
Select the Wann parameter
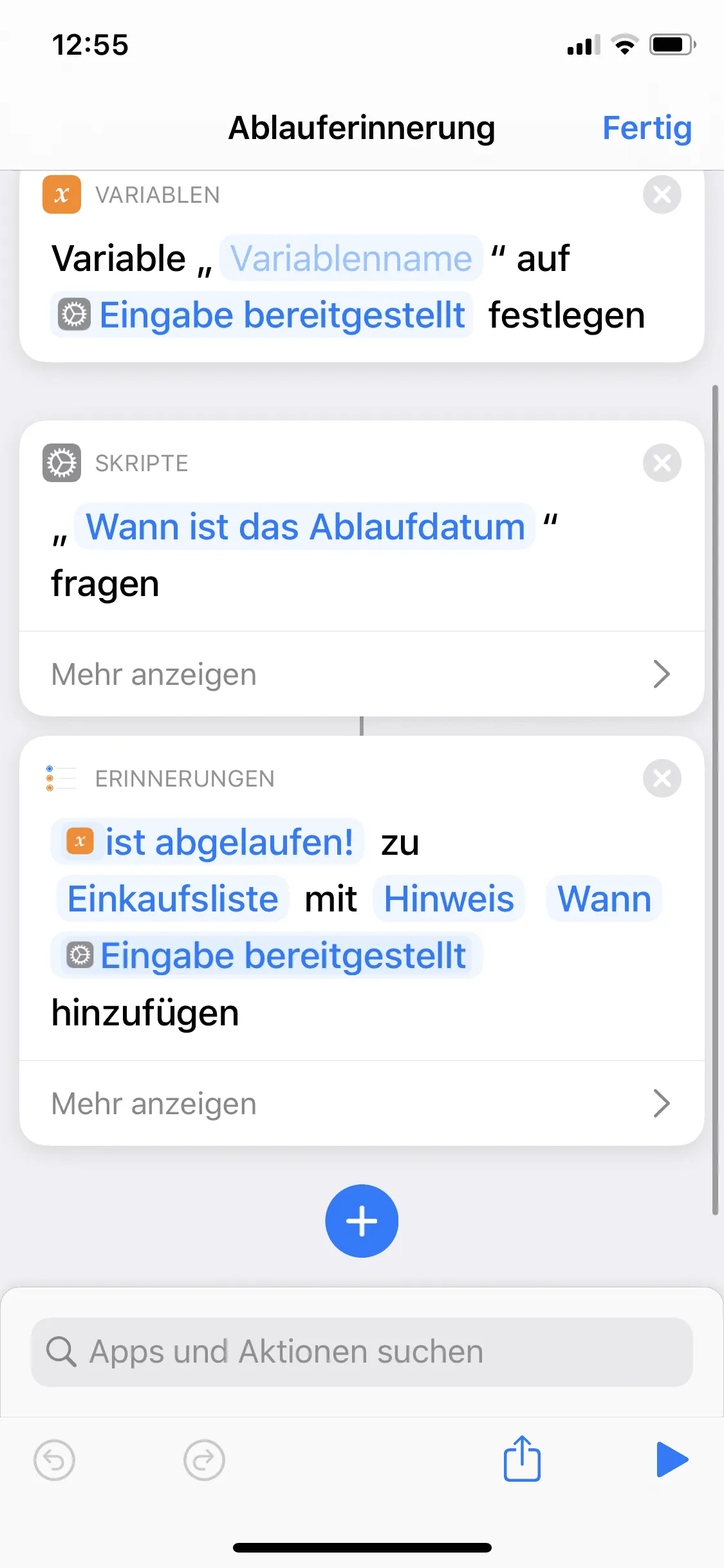[x=604, y=899]
